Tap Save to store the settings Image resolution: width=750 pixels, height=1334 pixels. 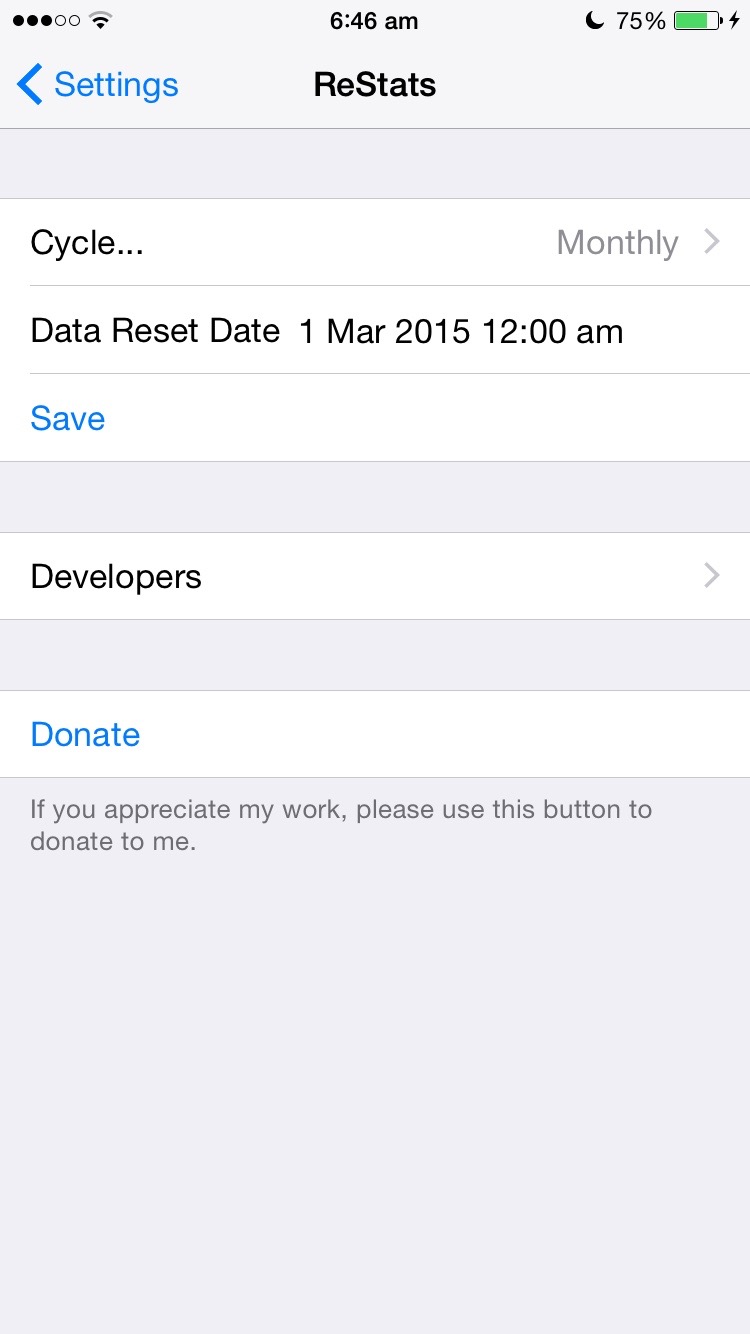click(x=375, y=418)
